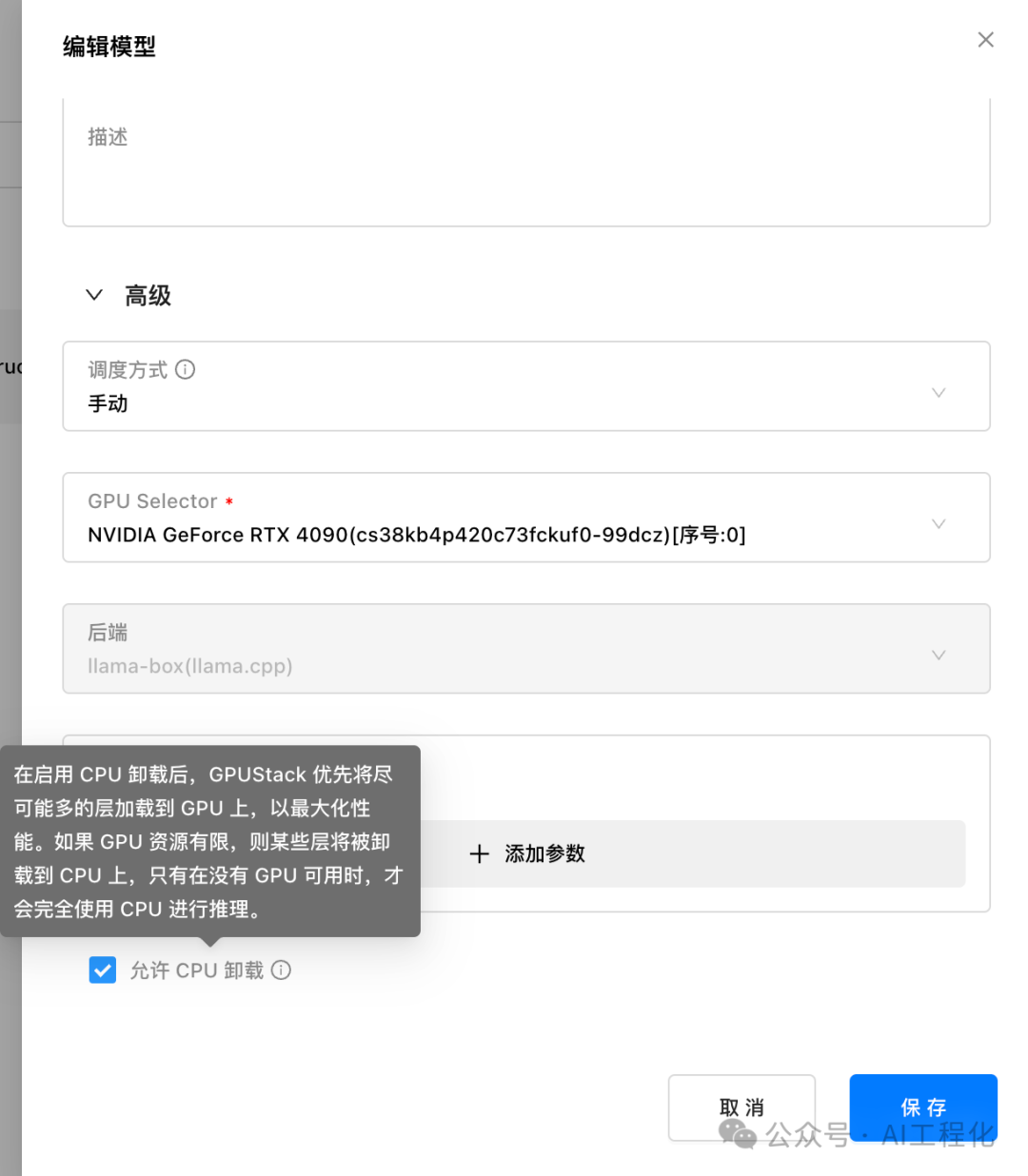Uncheck the 允许 CPU 卸载 checkbox
The height and width of the screenshot is (1176, 1028).
click(x=103, y=970)
